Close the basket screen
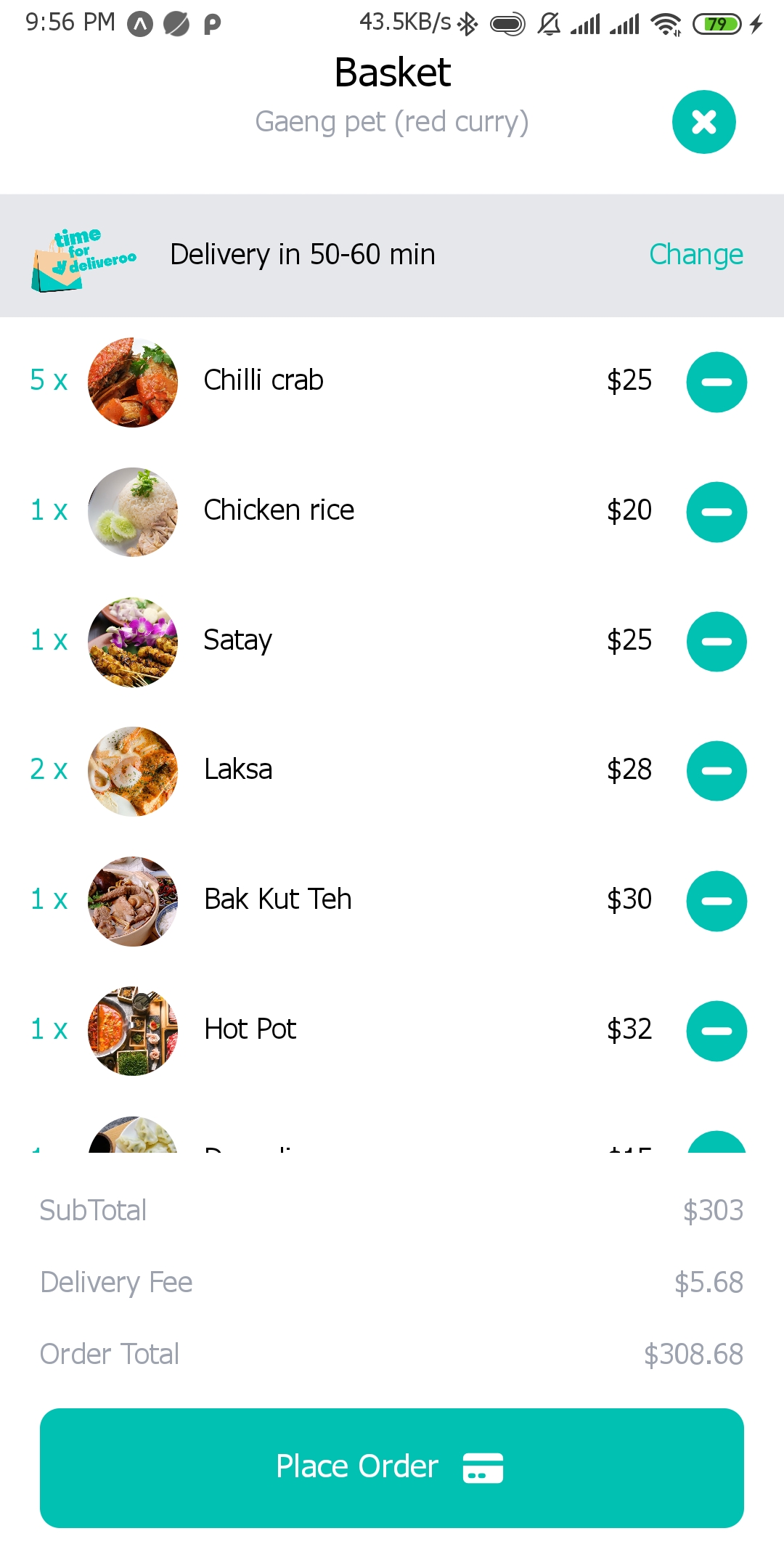784x1568 pixels. pos(703,122)
